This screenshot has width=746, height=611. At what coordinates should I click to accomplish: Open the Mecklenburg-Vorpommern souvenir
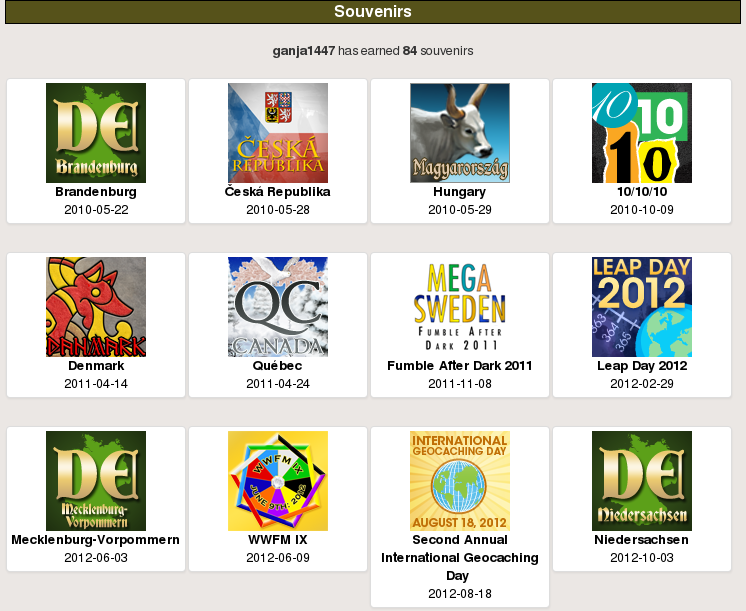[x=96, y=481]
